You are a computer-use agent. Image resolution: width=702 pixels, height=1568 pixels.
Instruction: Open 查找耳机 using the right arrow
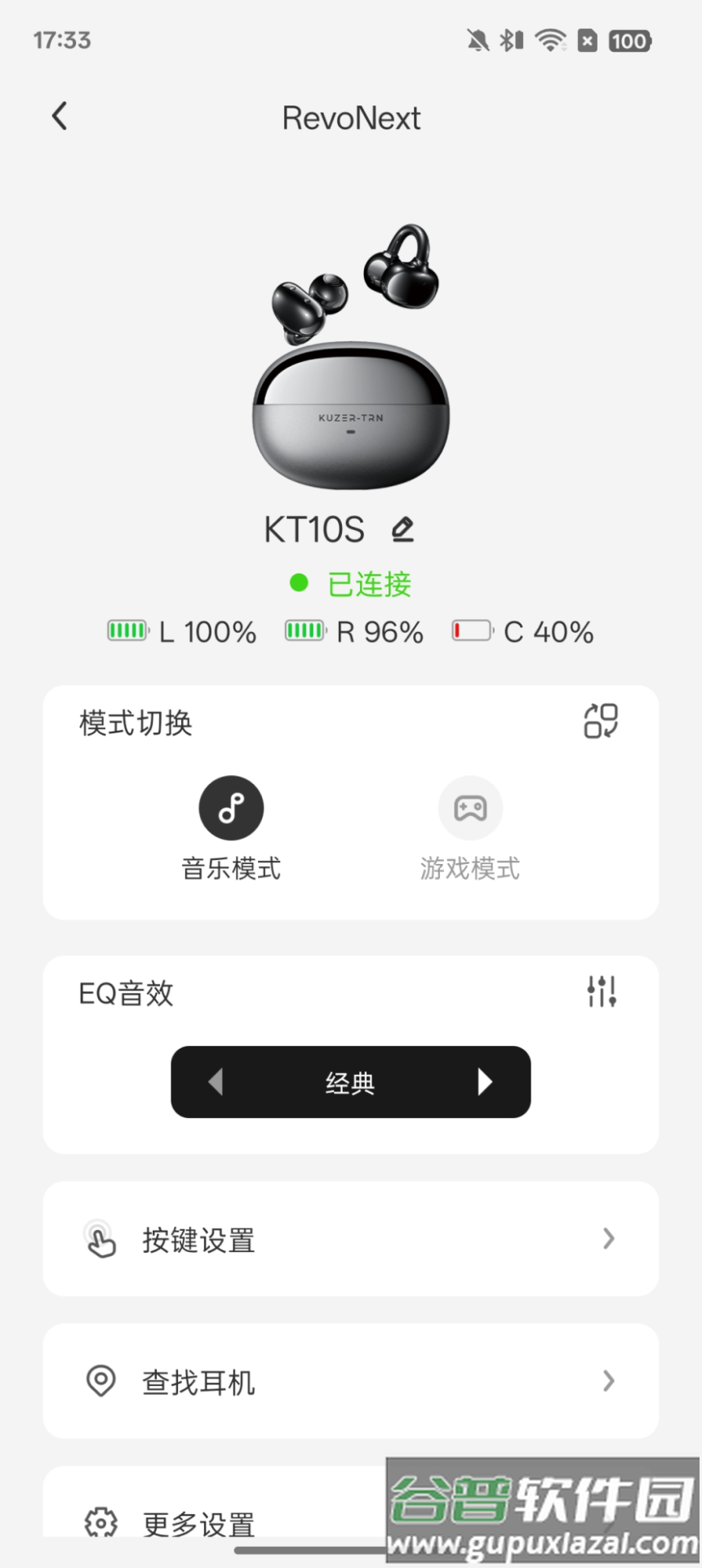click(607, 1382)
